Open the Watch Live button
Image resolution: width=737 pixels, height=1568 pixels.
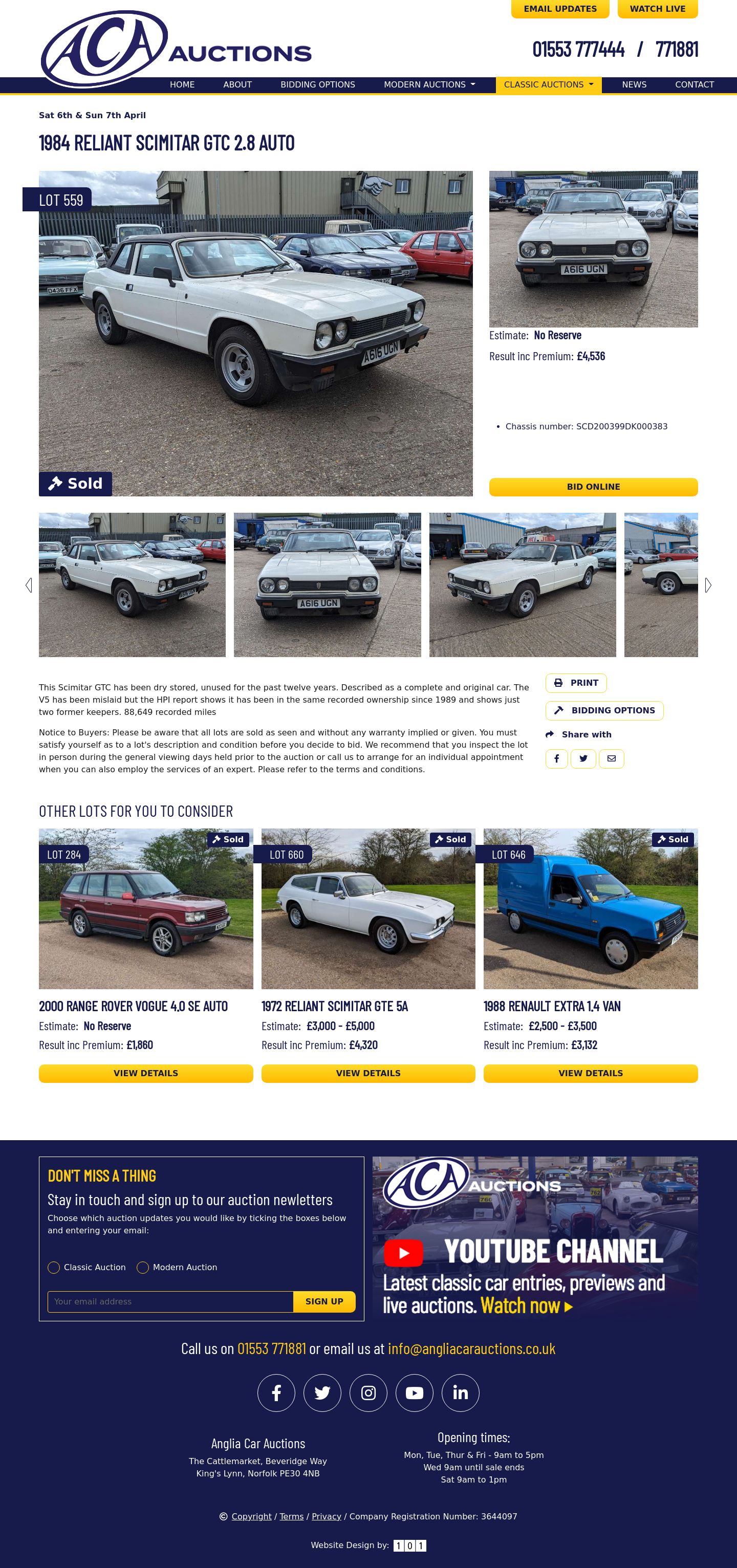pos(657,9)
